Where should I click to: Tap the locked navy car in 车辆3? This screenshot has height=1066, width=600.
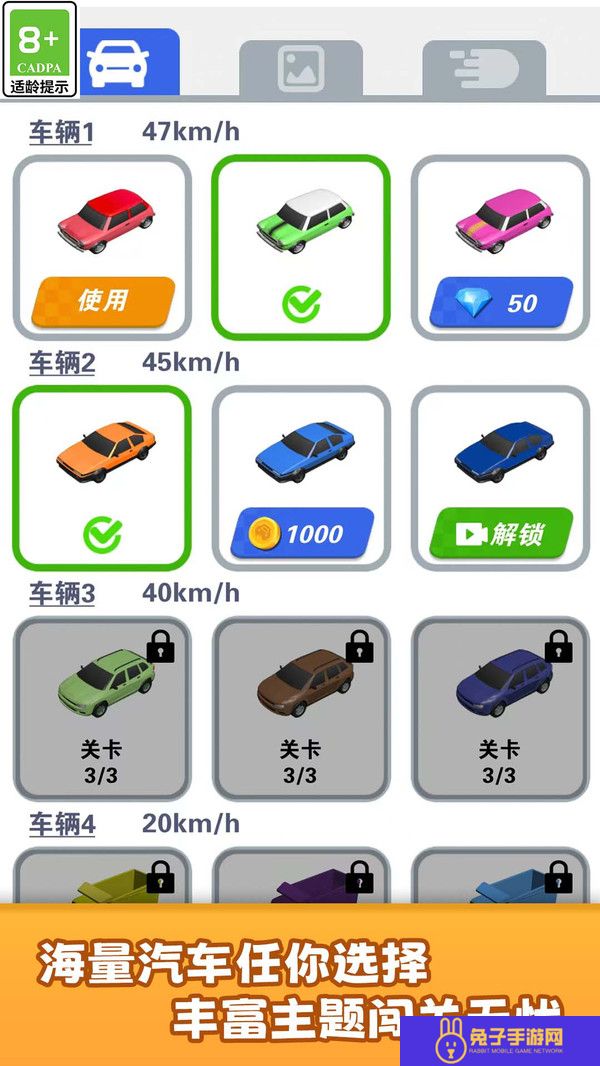pos(499,708)
